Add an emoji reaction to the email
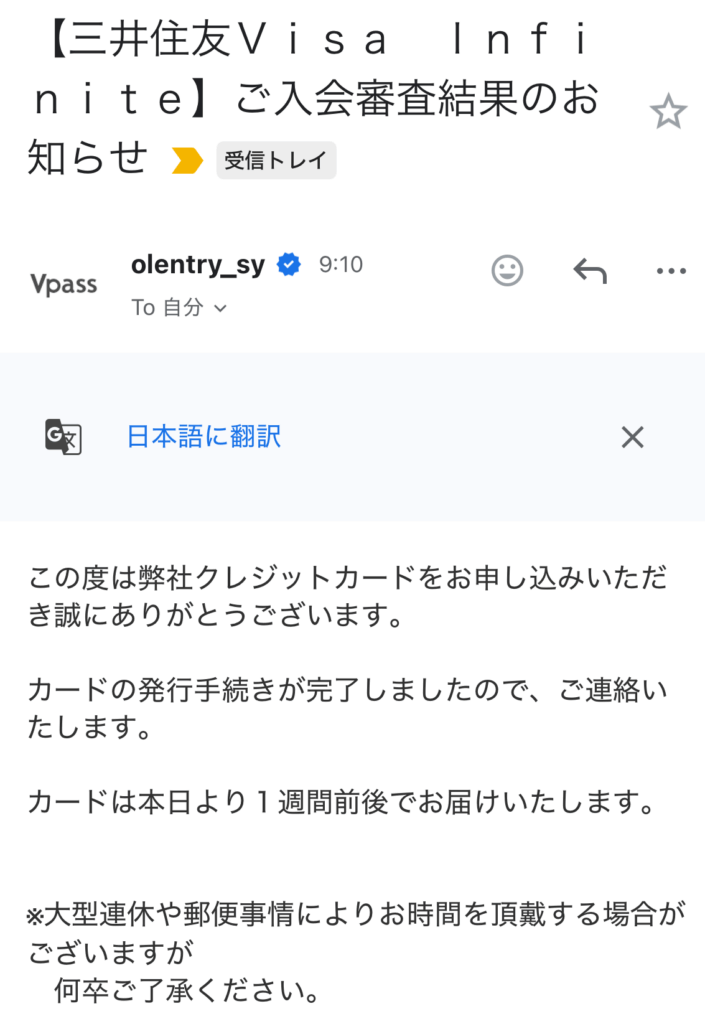The image size is (705, 1024). [x=508, y=270]
